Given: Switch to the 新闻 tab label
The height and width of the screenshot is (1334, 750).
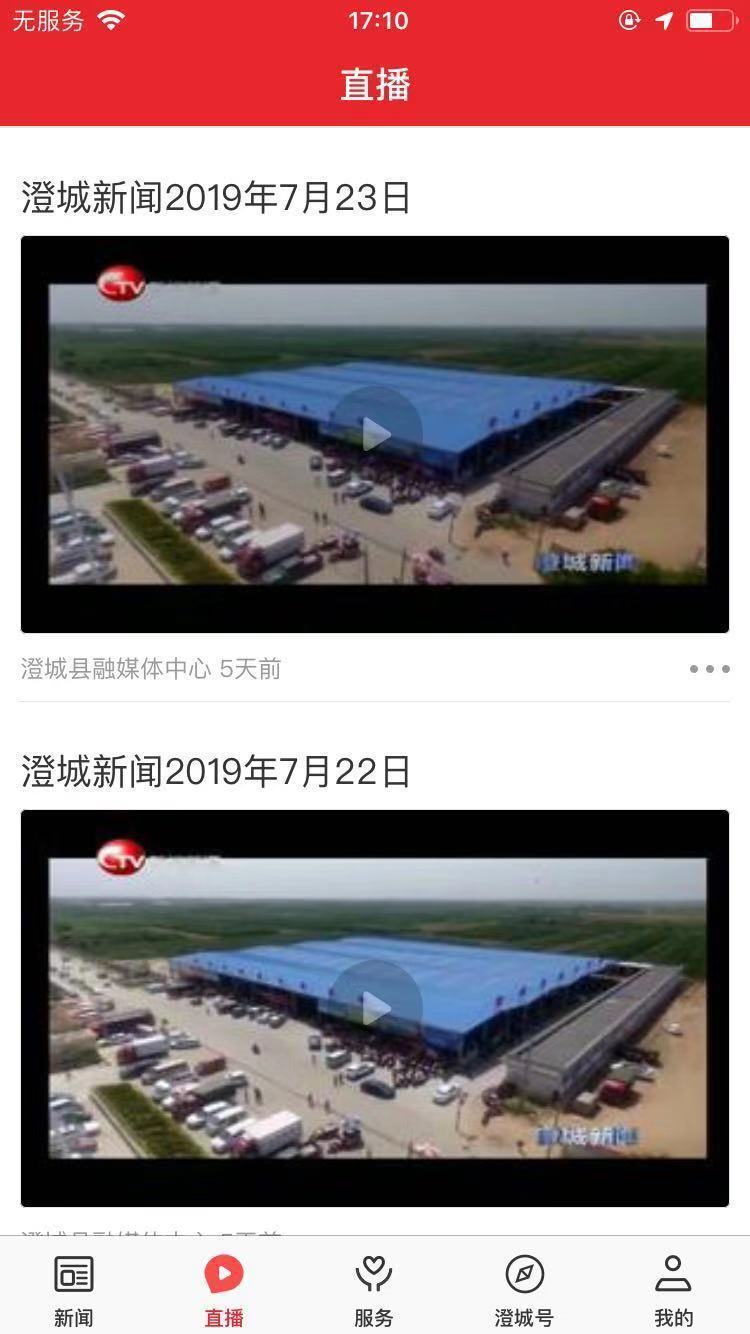Looking at the screenshot, I should coord(73,1318).
